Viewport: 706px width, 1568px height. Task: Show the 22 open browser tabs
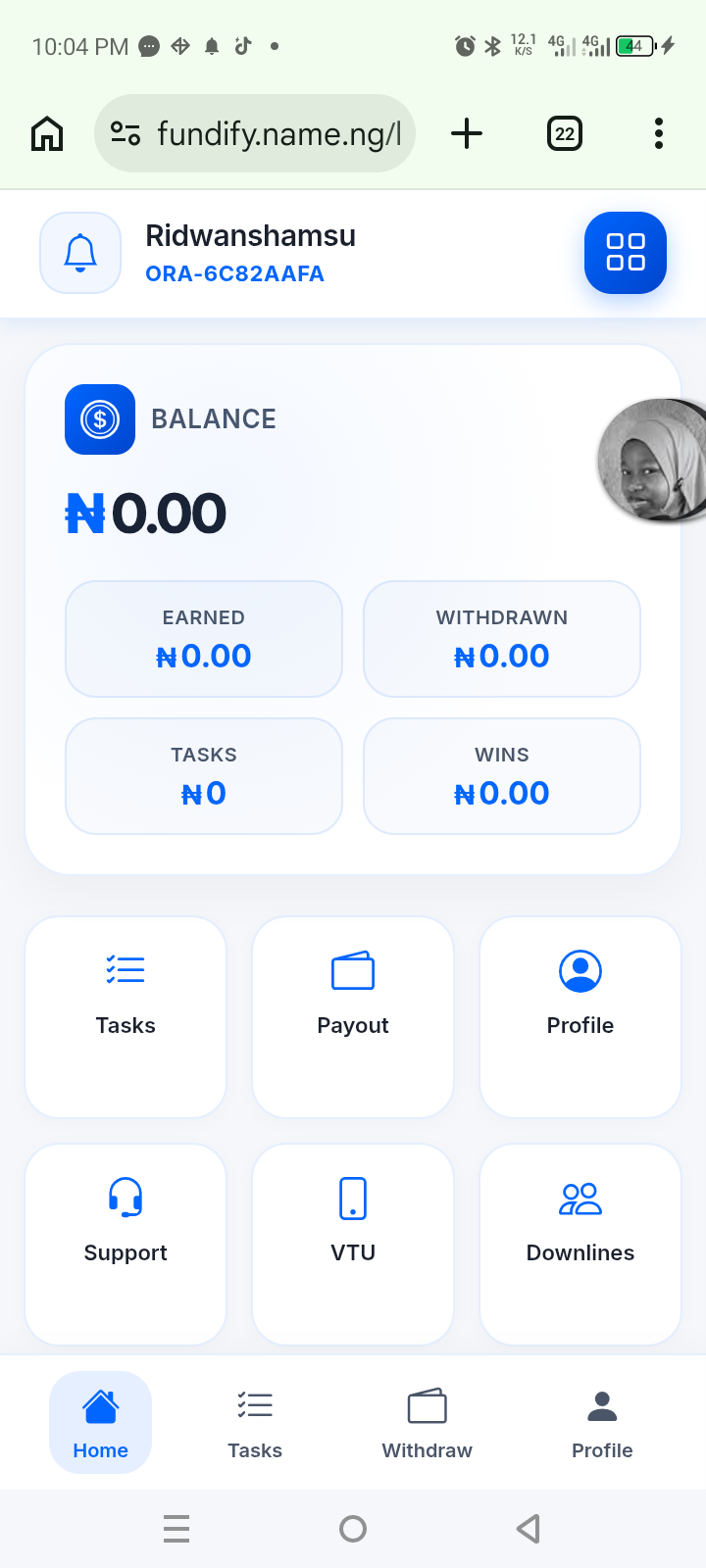(564, 133)
